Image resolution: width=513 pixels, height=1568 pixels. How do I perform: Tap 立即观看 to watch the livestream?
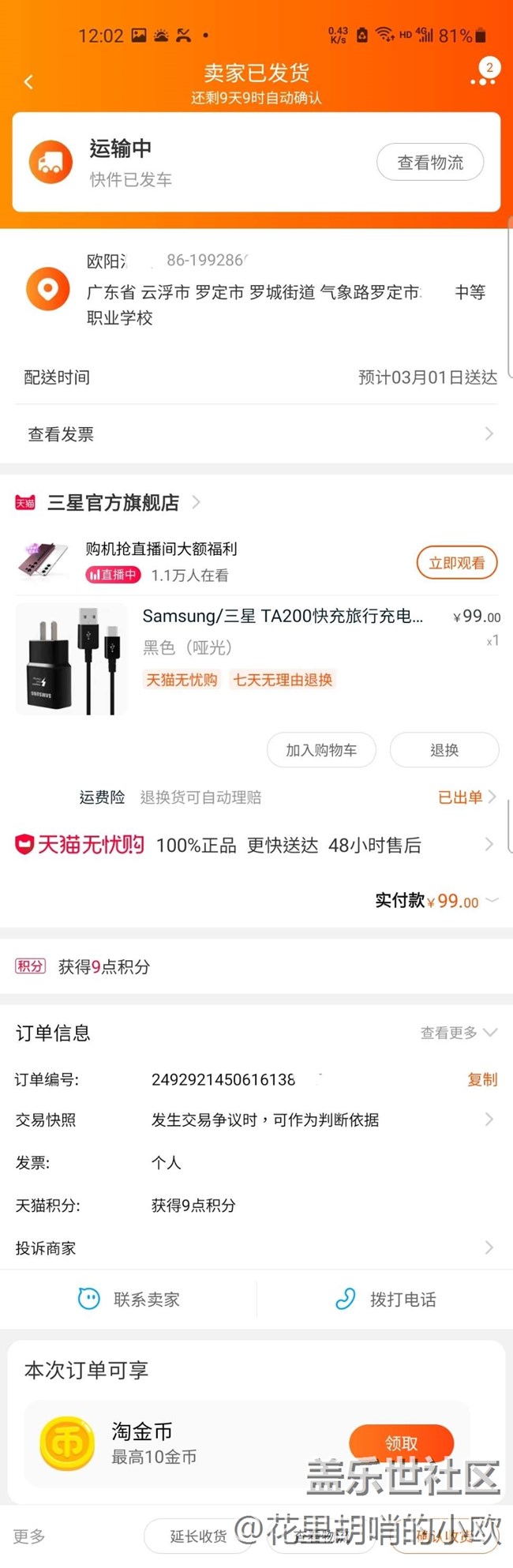click(456, 563)
